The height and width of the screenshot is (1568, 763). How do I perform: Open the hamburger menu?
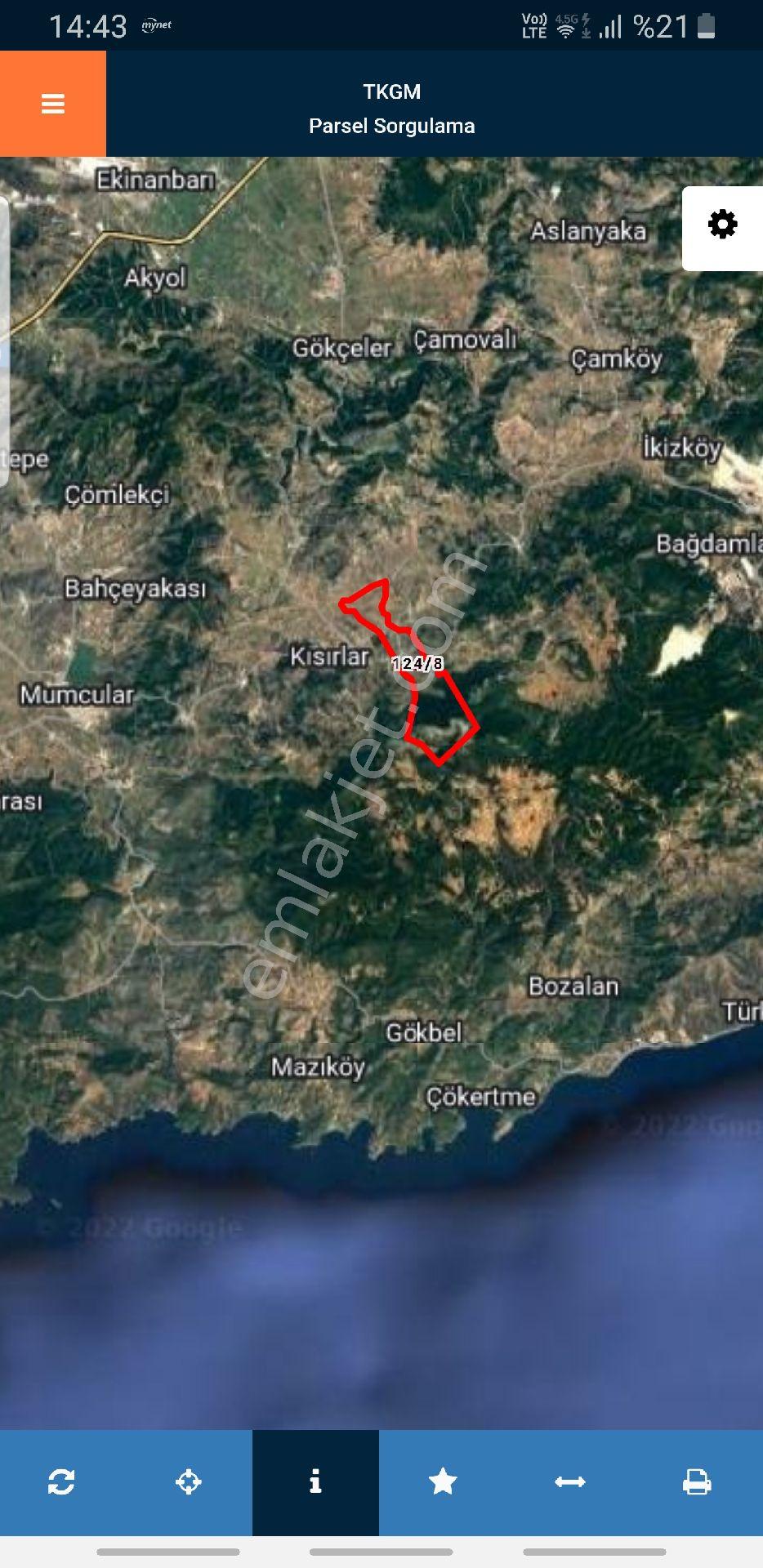point(53,104)
